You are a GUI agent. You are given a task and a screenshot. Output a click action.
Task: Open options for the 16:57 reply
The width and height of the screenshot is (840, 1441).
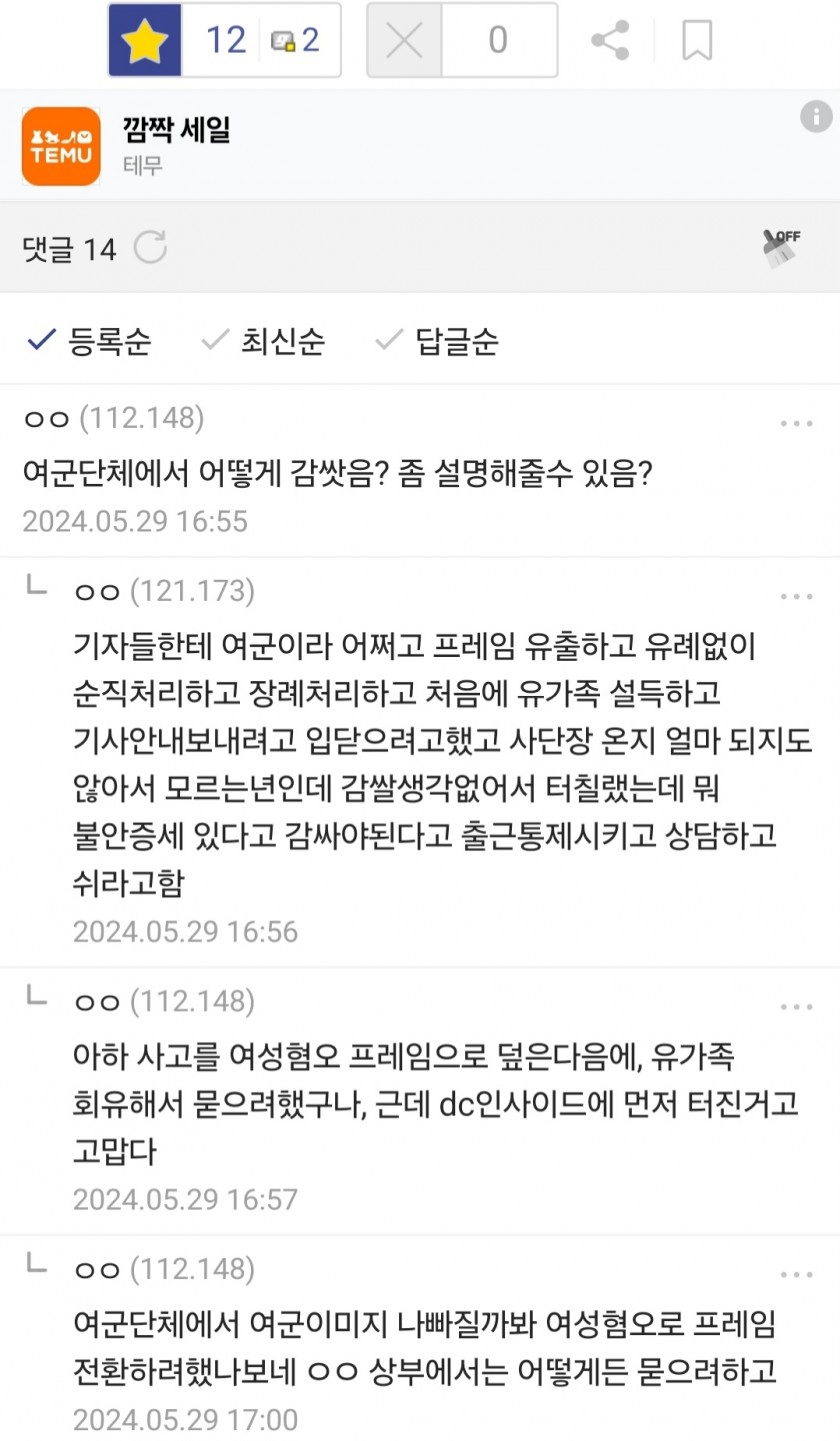tap(796, 1007)
